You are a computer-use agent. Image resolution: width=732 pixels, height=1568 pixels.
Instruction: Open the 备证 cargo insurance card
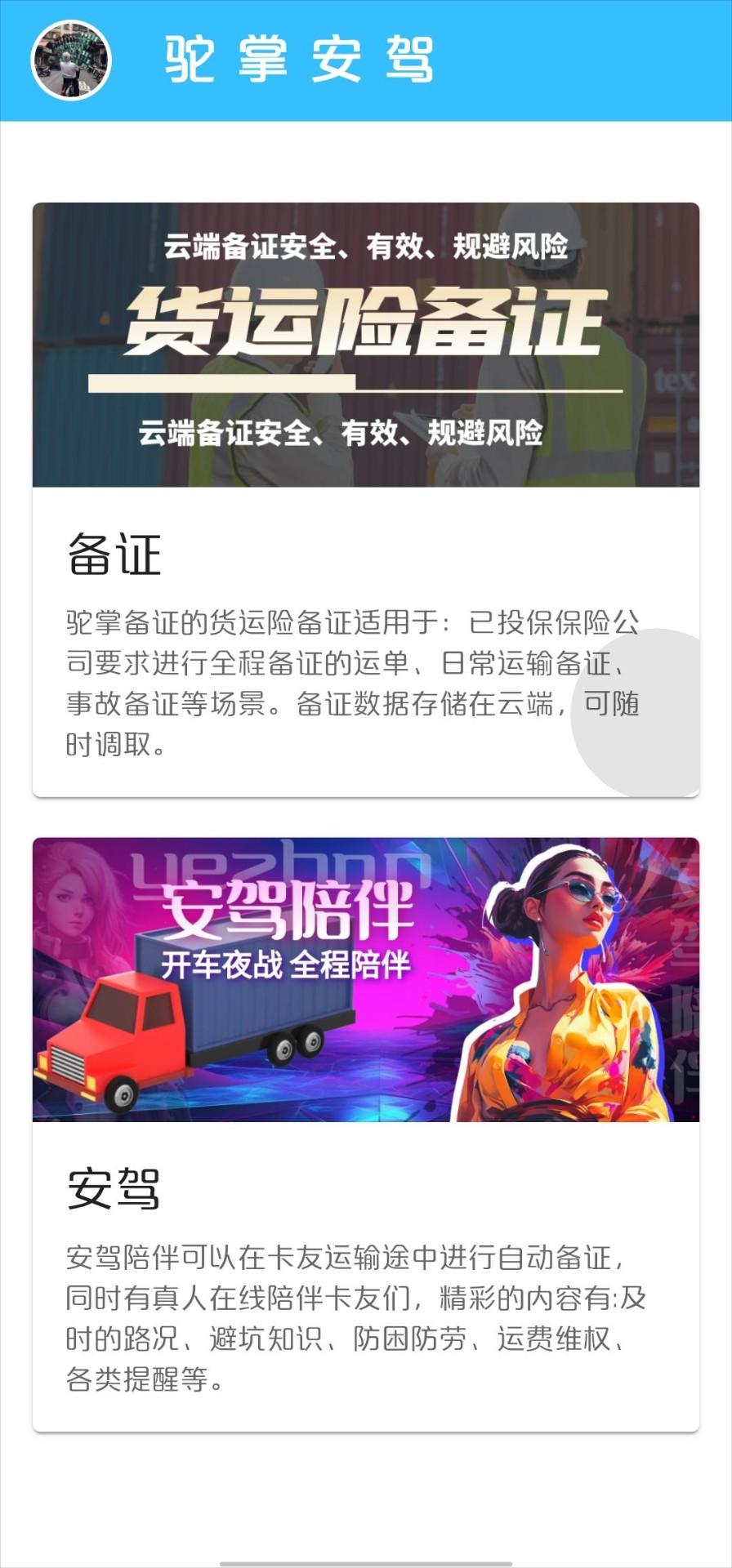click(x=365, y=498)
